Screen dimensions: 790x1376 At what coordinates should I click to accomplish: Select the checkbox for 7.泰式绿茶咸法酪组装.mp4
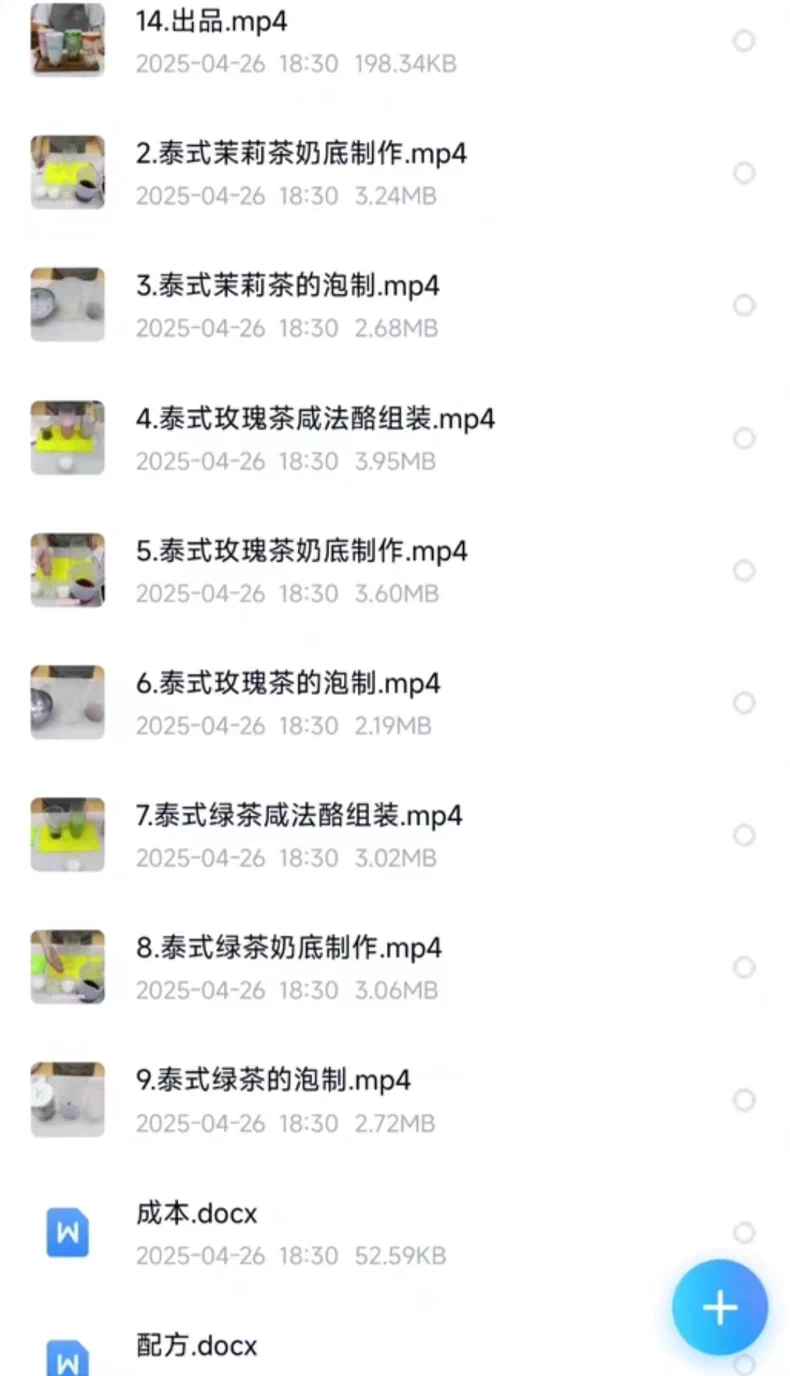pos(743,835)
